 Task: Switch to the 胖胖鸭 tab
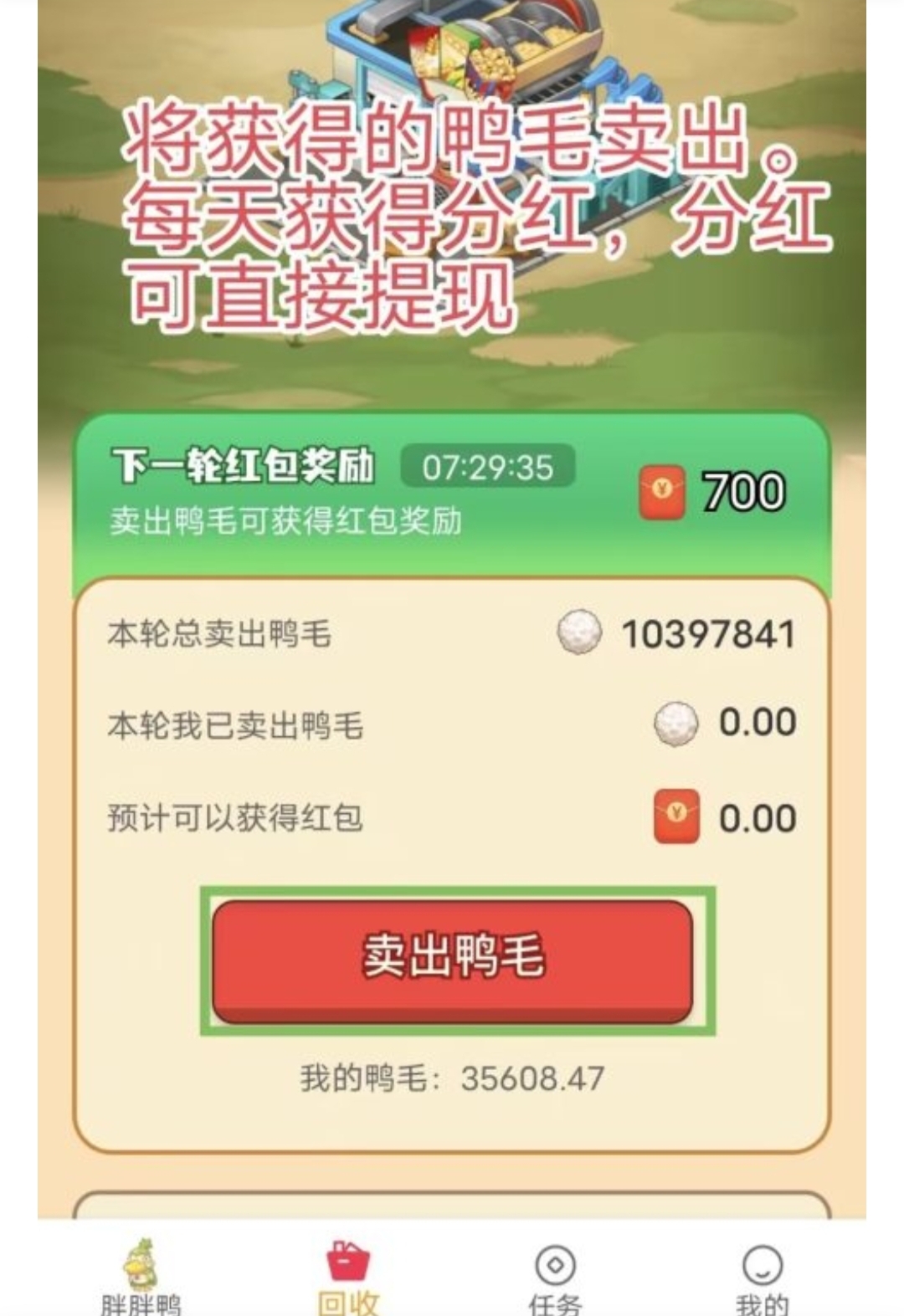point(141,1277)
